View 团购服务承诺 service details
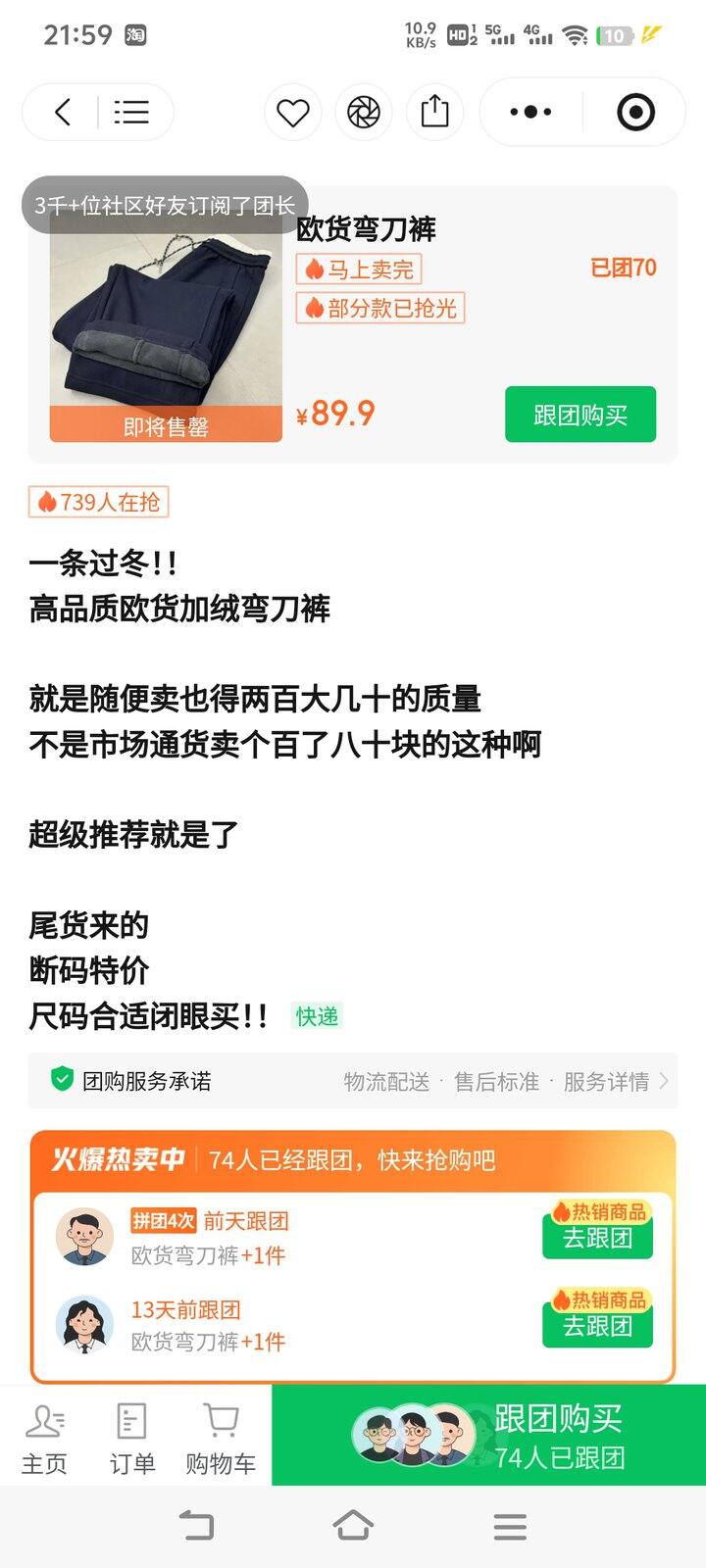This screenshot has width=706, height=1568. 353,1081
